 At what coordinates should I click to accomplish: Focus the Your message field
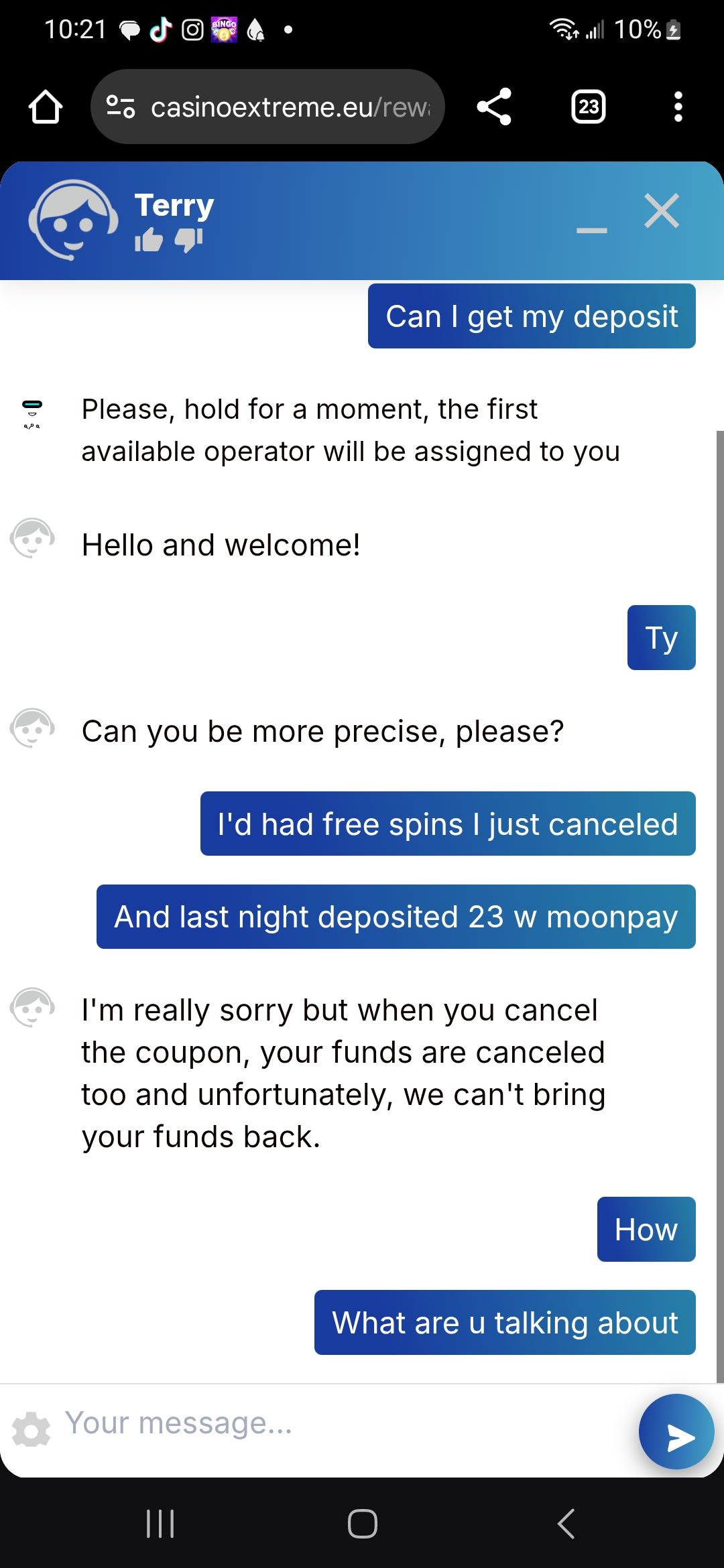(335, 1423)
